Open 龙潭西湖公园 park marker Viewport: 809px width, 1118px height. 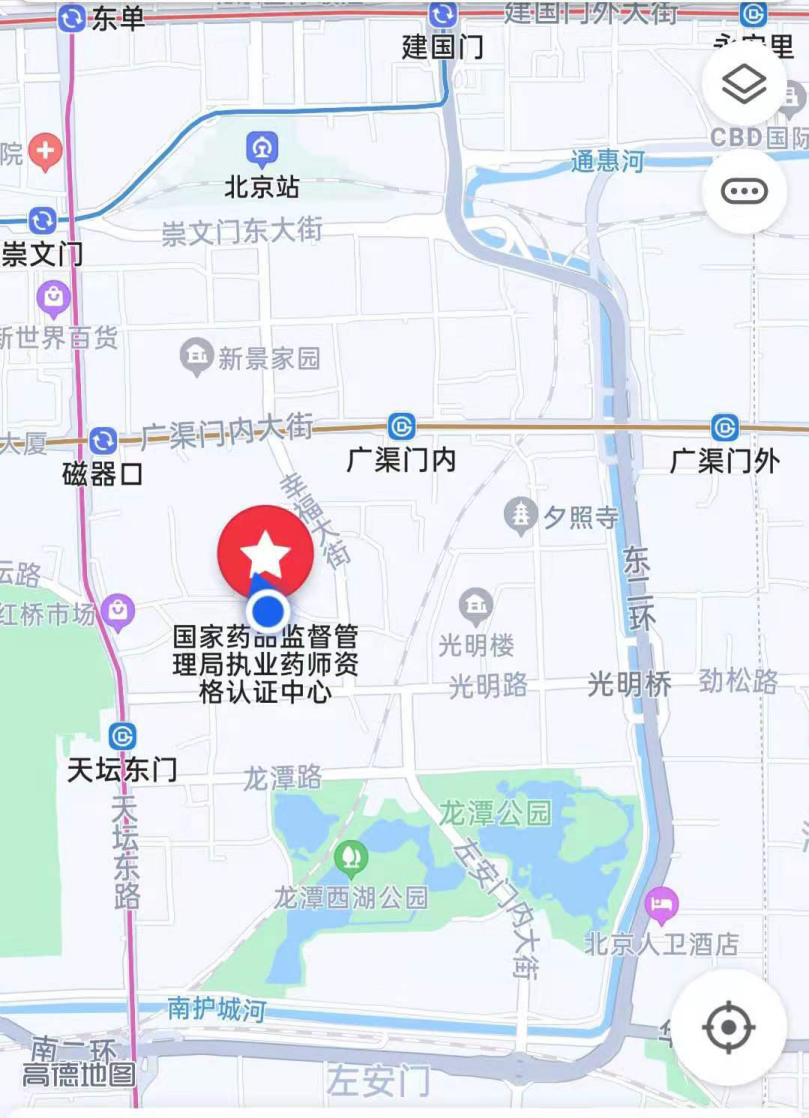[350, 856]
